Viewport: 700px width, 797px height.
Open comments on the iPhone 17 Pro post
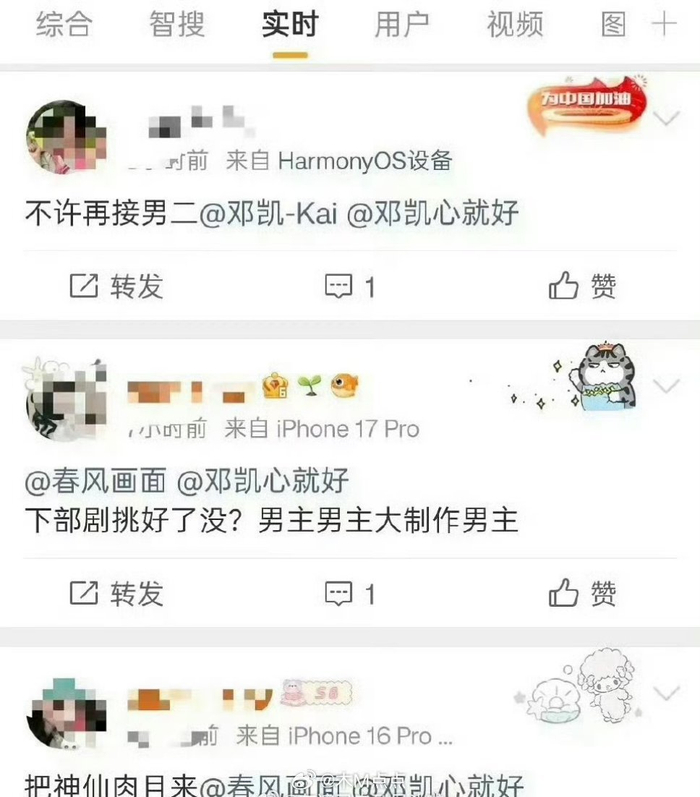[350, 593]
